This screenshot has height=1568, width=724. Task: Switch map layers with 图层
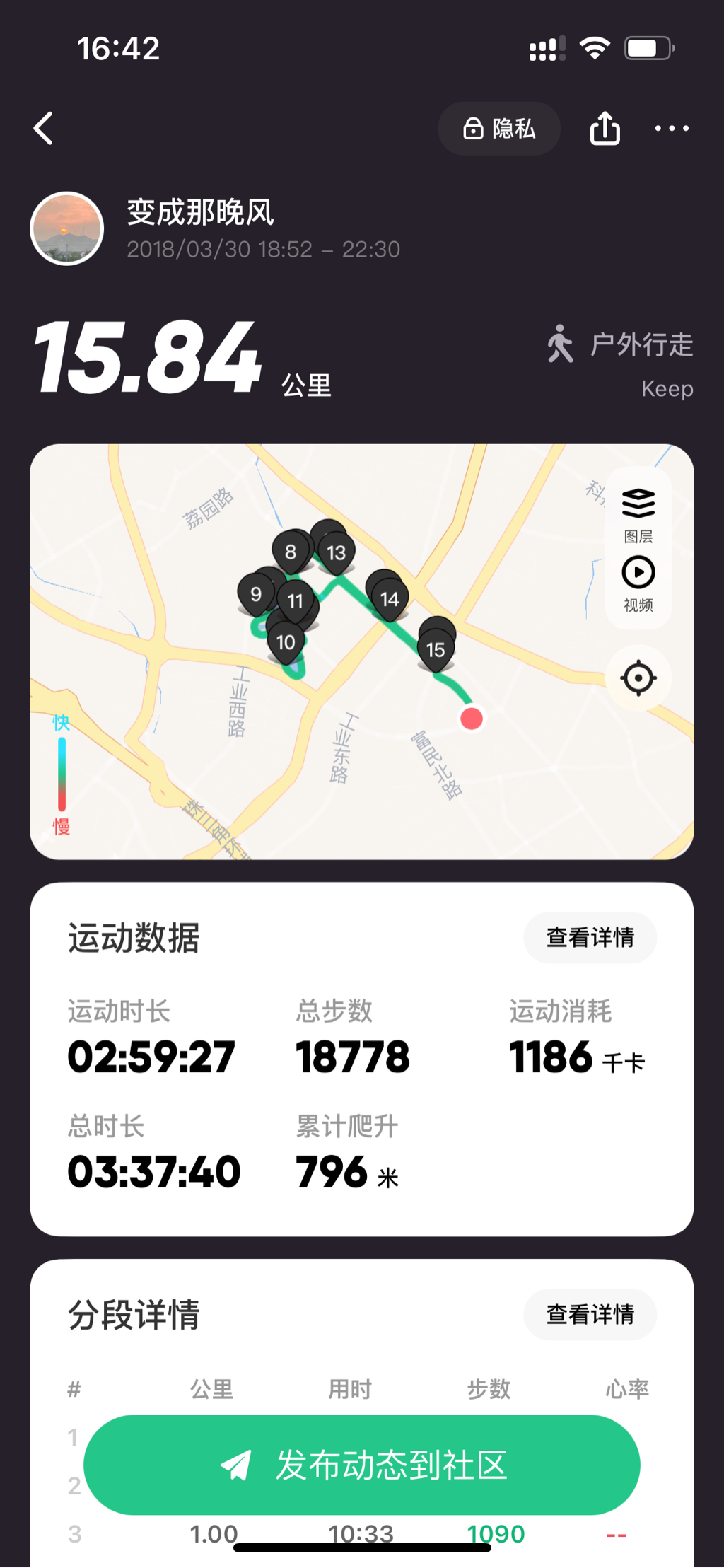click(638, 514)
